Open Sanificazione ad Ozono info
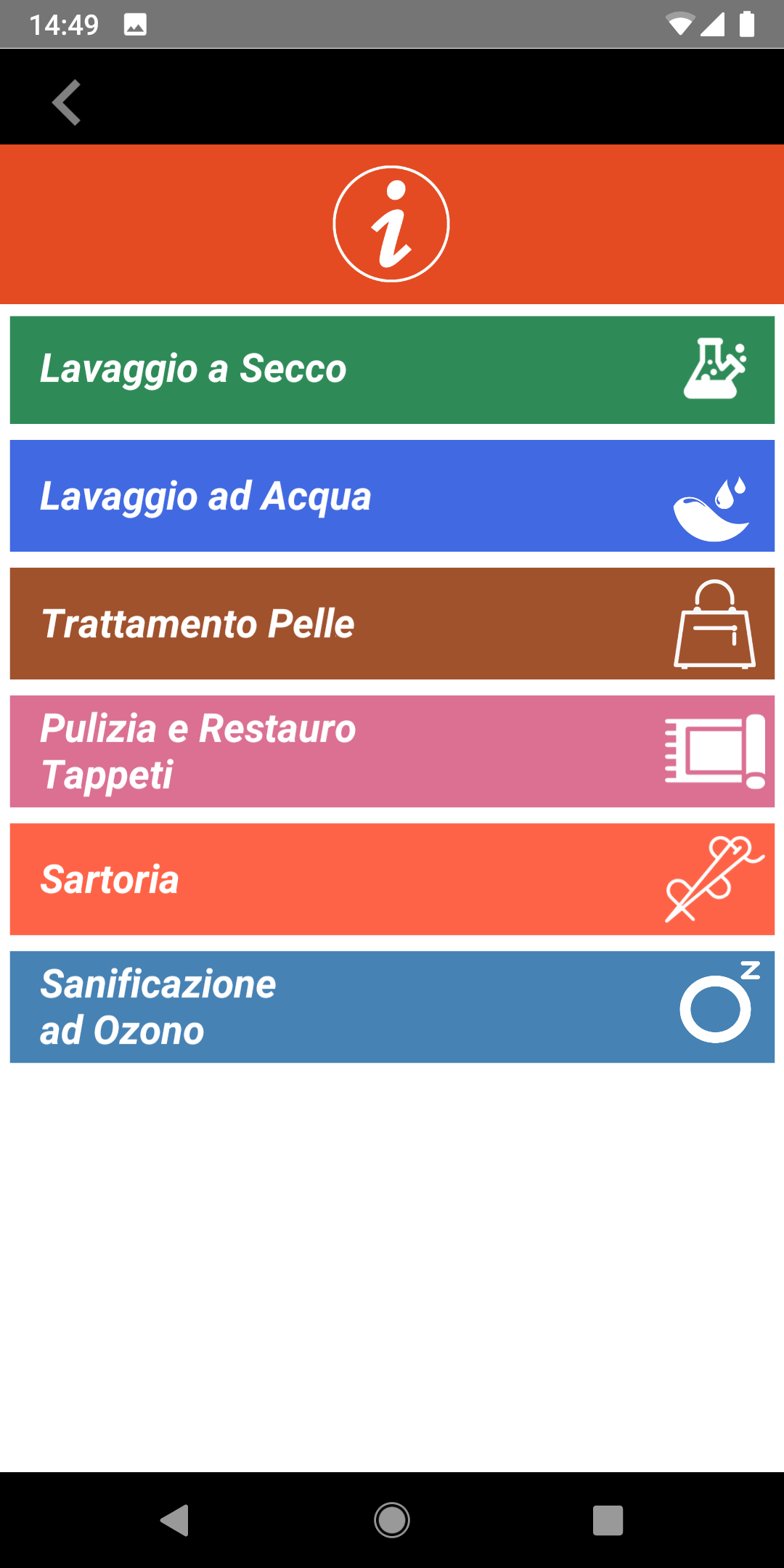784x1568 pixels. (x=392, y=1007)
